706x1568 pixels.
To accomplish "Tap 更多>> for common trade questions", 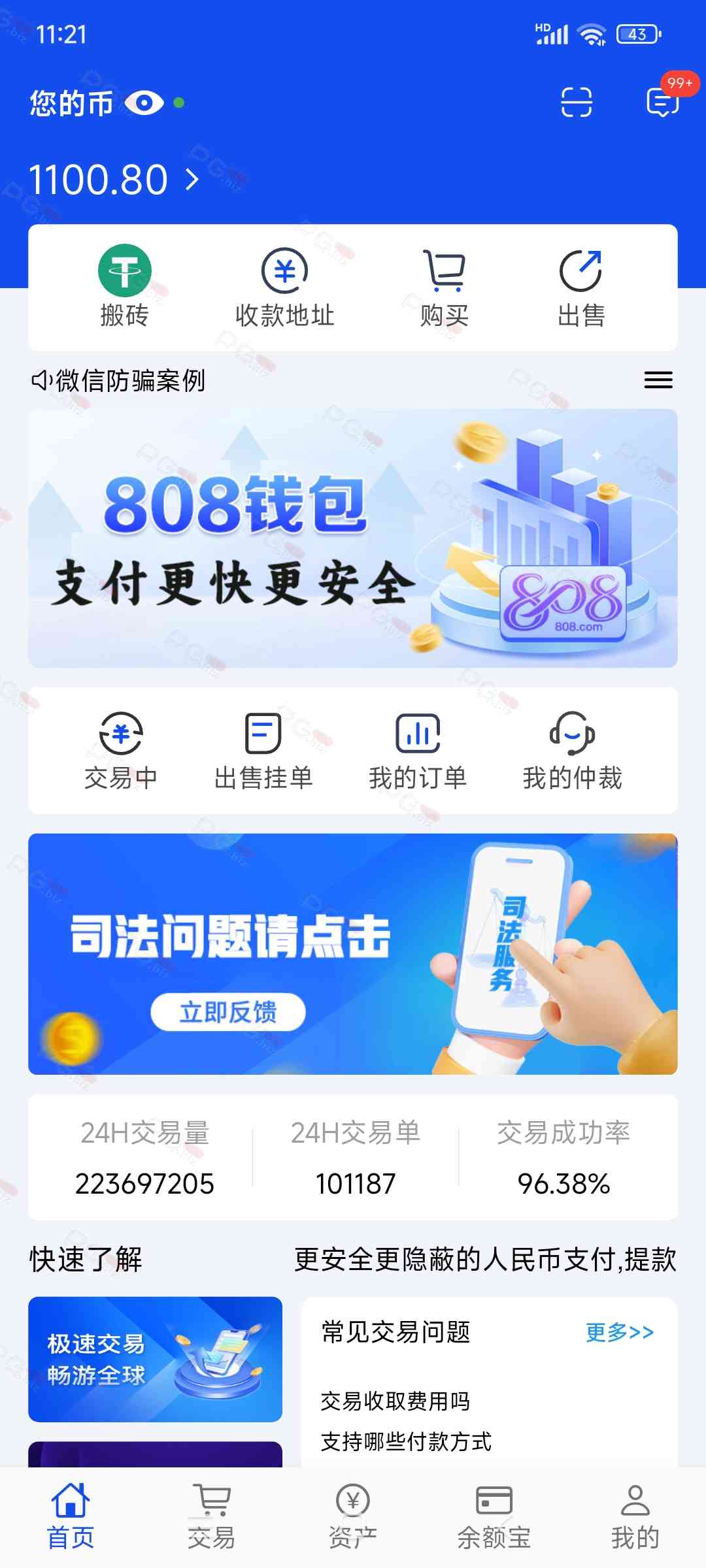I will pyautogui.click(x=619, y=1332).
